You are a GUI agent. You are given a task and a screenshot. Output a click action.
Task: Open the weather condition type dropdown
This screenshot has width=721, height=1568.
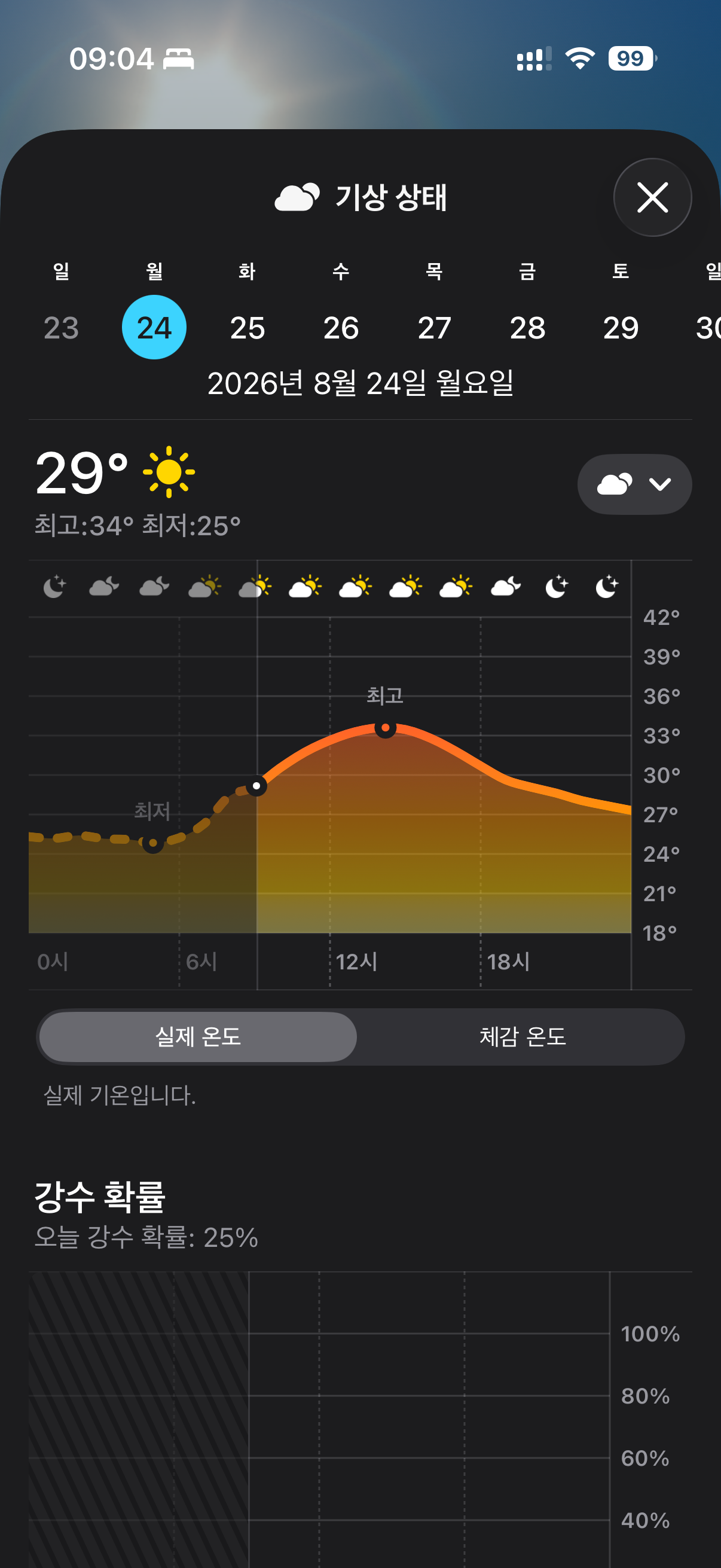coord(634,484)
